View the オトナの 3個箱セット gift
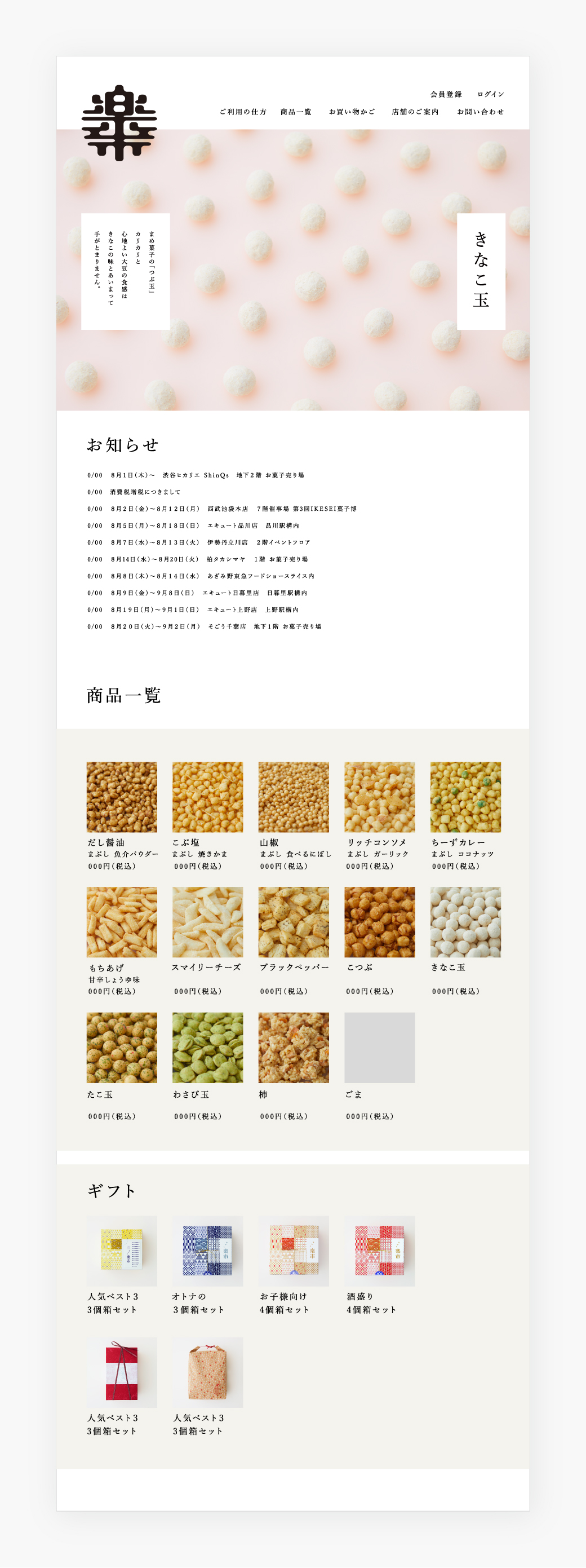This screenshot has height=1568, width=586. (207, 1251)
